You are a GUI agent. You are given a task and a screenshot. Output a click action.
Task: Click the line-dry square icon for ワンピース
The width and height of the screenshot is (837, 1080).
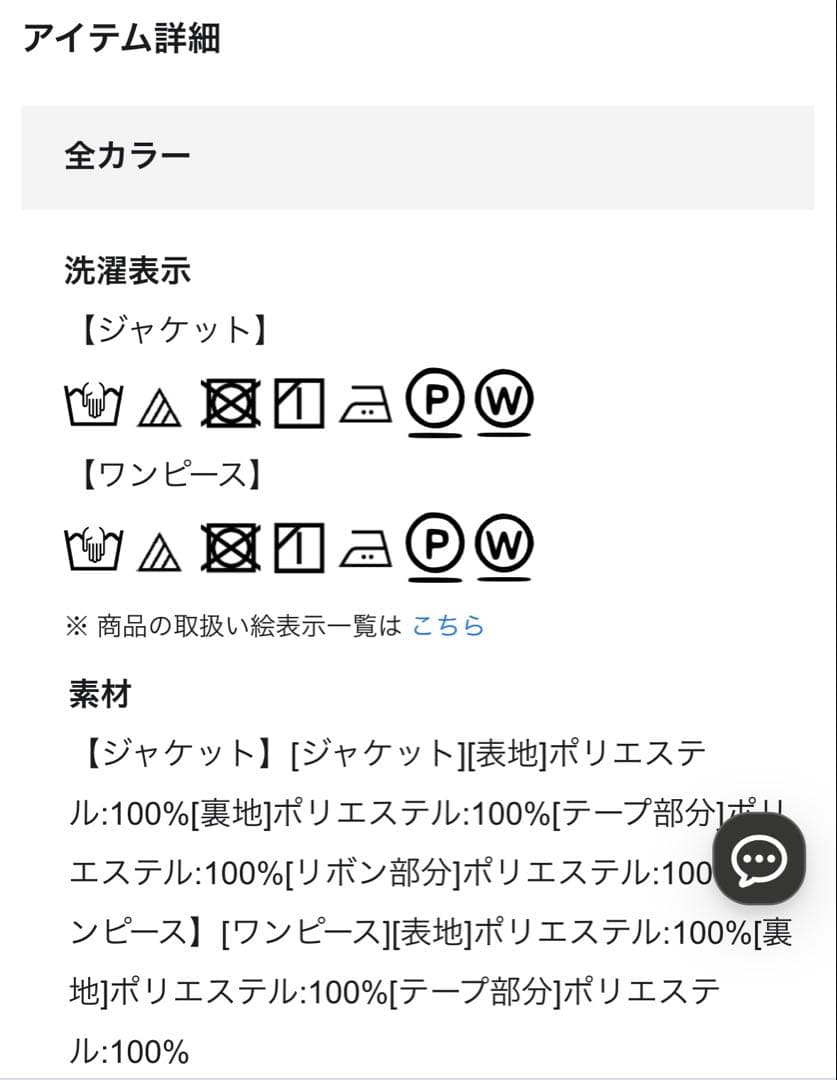click(299, 547)
